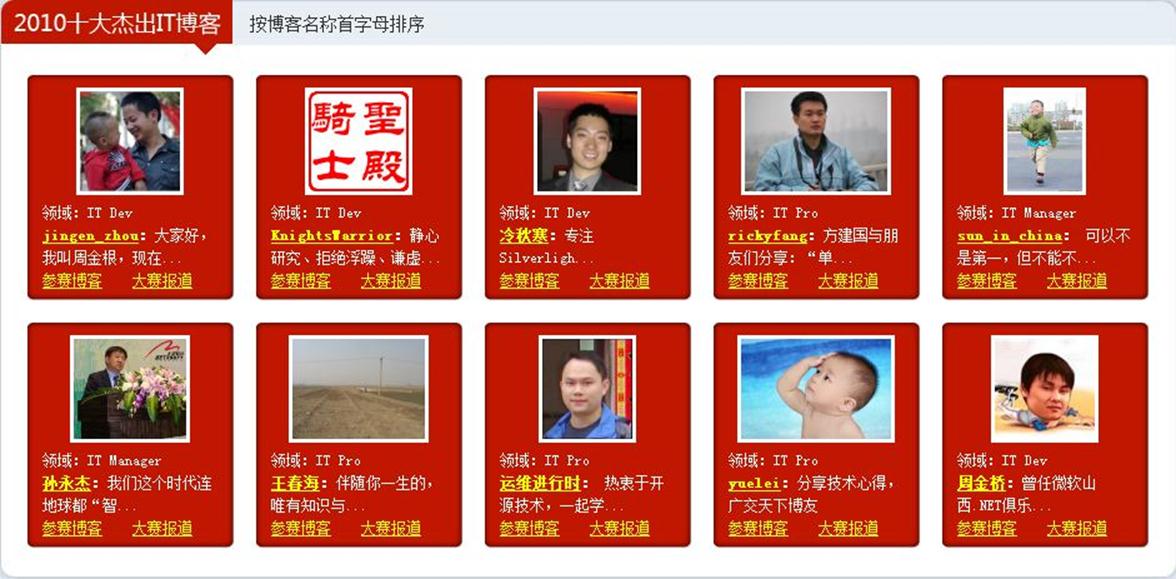View 大赛报道 for 王春海
1176x579 pixels.
click(x=391, y=528)
